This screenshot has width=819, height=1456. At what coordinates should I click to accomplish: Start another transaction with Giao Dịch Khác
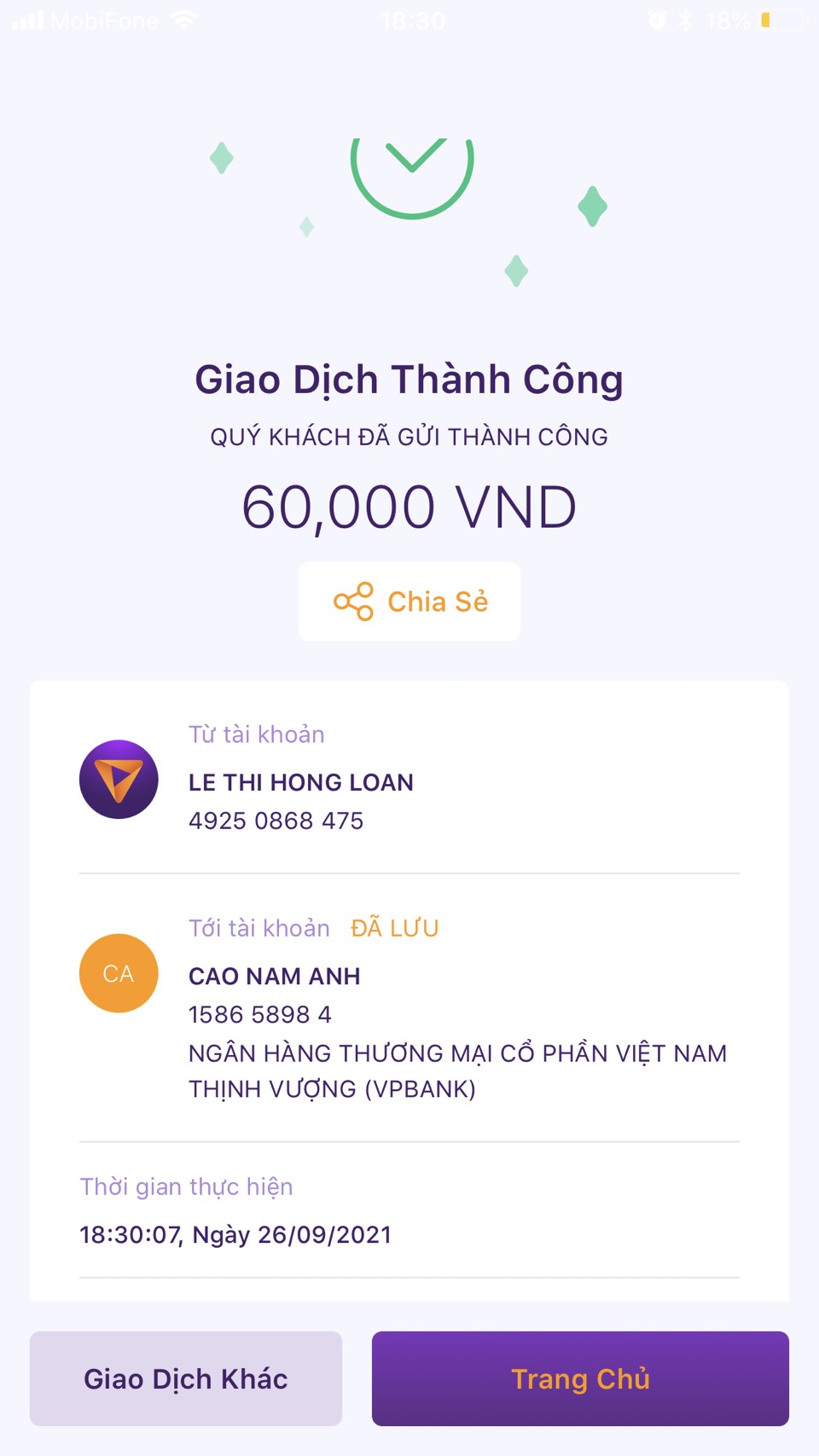[186, 1378]
